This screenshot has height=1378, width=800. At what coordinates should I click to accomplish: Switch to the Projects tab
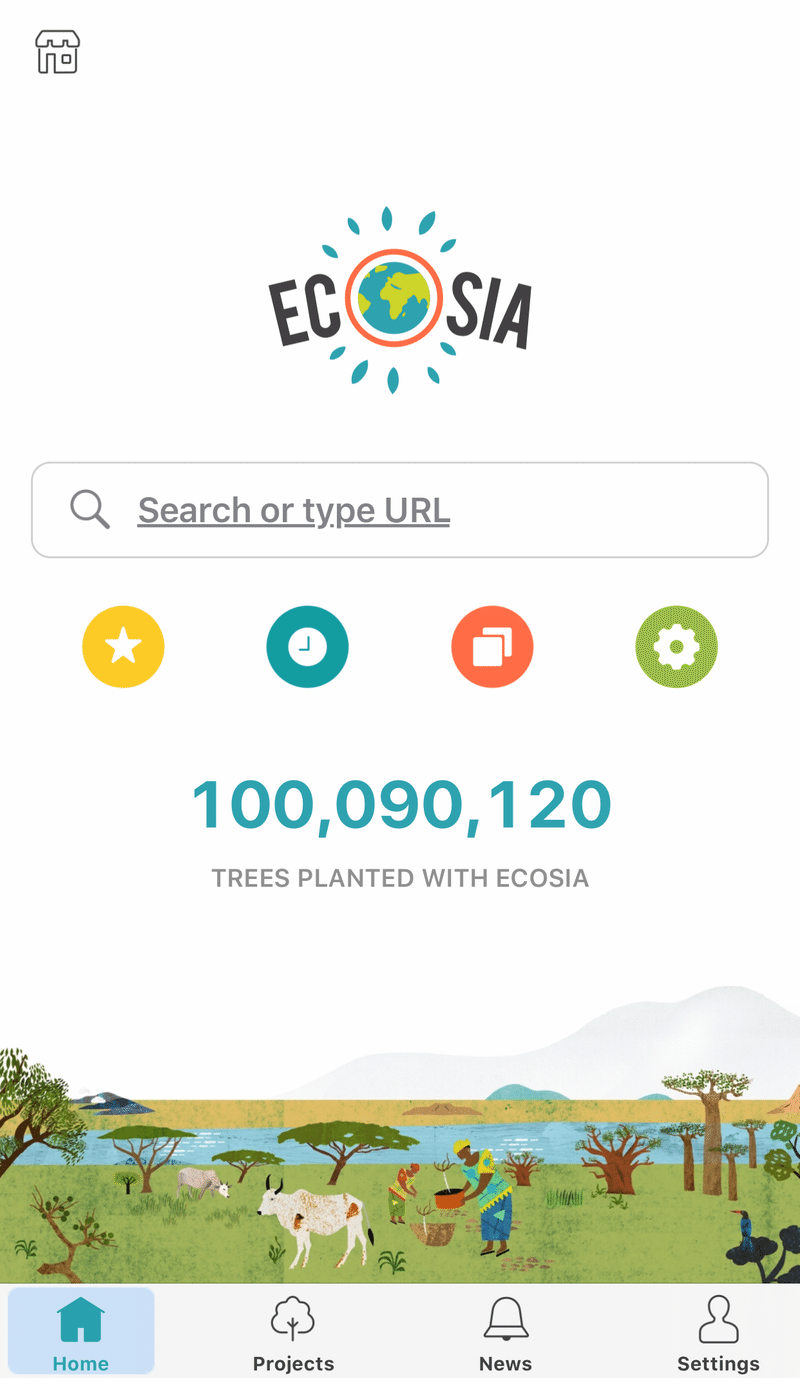click(x=293, y=1332)
